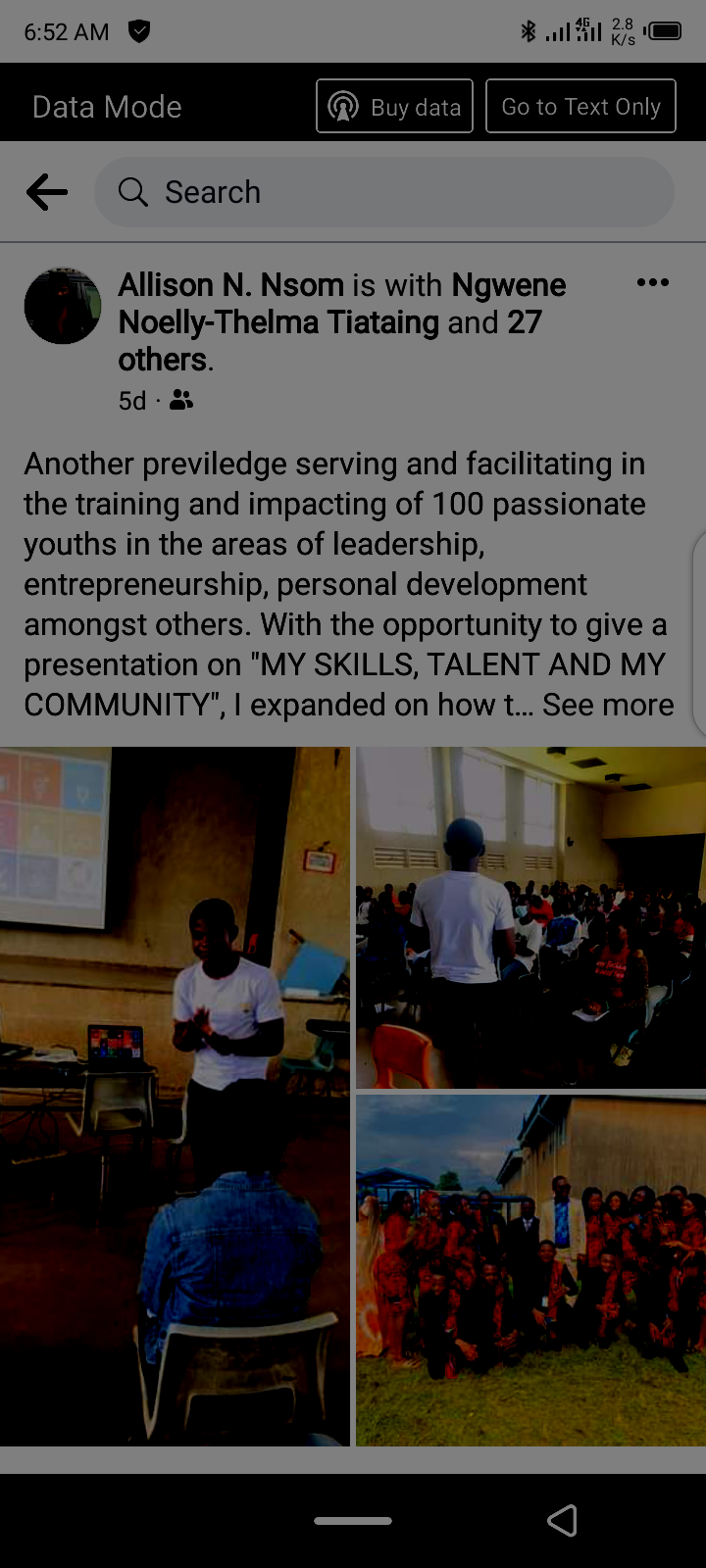Image resolution: width=706 pixels, height=1568 pixels.
Task: Tap the home gesture pill
Action: click(x=353, y=1521)
